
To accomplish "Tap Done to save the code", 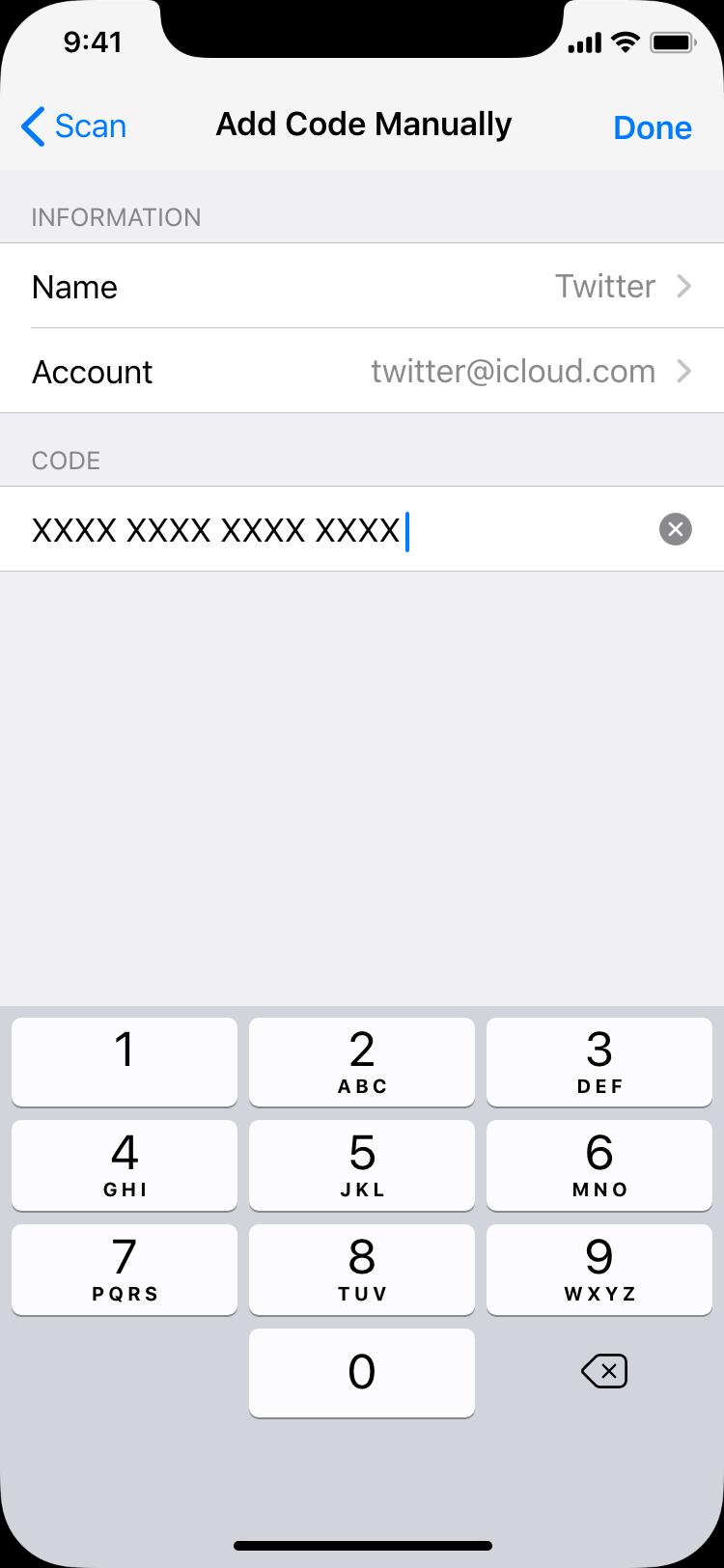I will pos(653,127).
